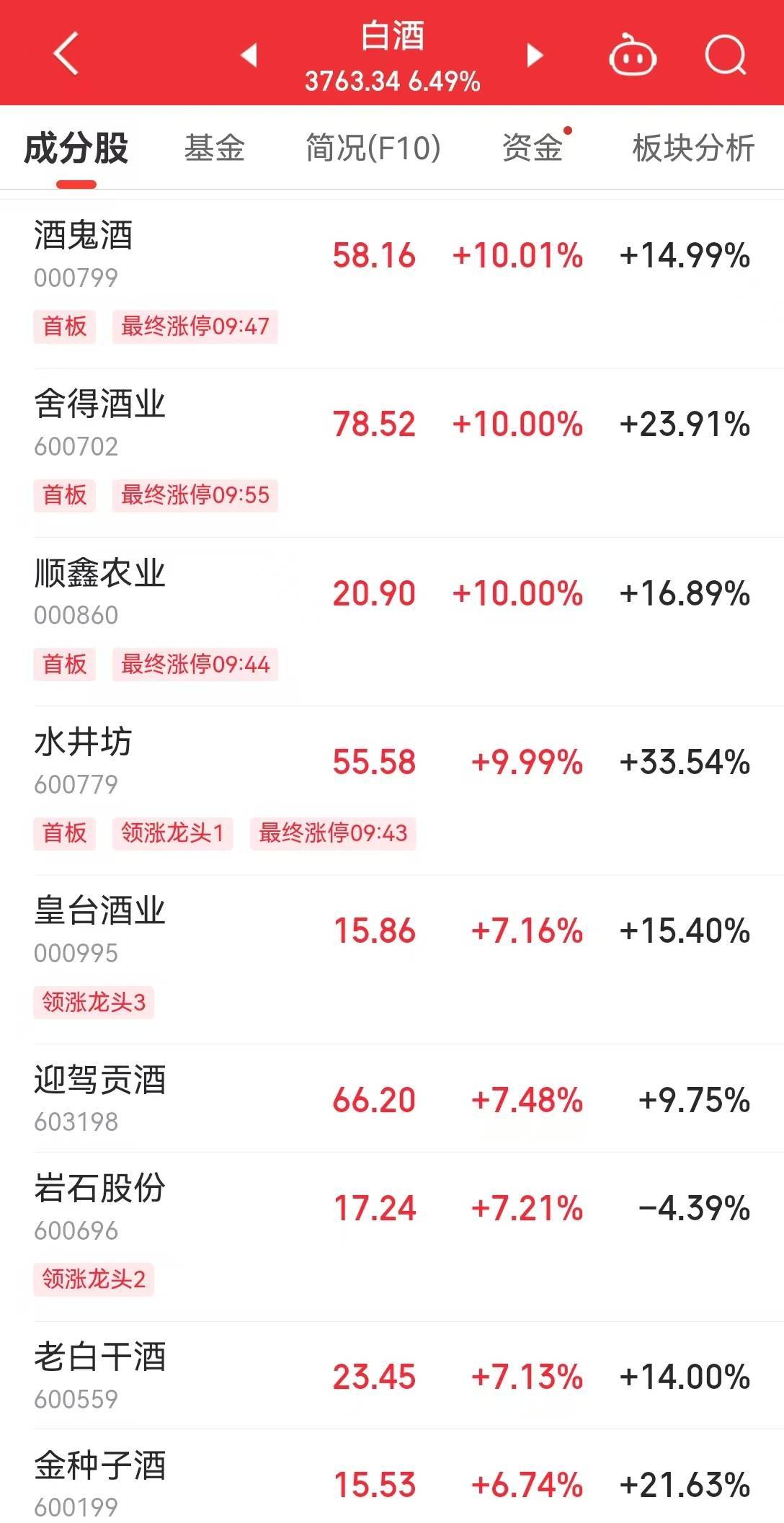Screen dimensions: 784x1523
Task: View the 资金 tab
Action: [532, 148]
